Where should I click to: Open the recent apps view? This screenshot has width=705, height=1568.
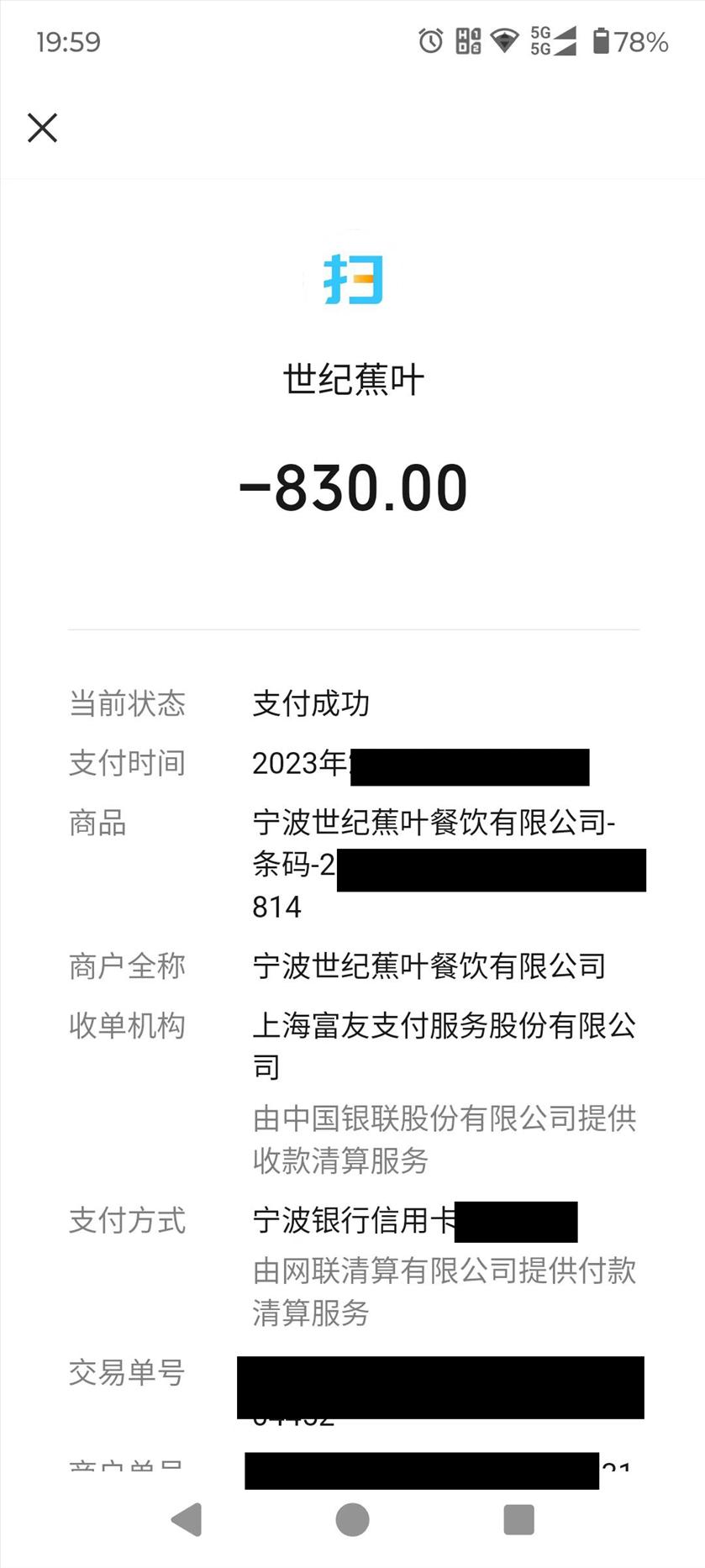pyautogui.click(x=518, y=1519)
